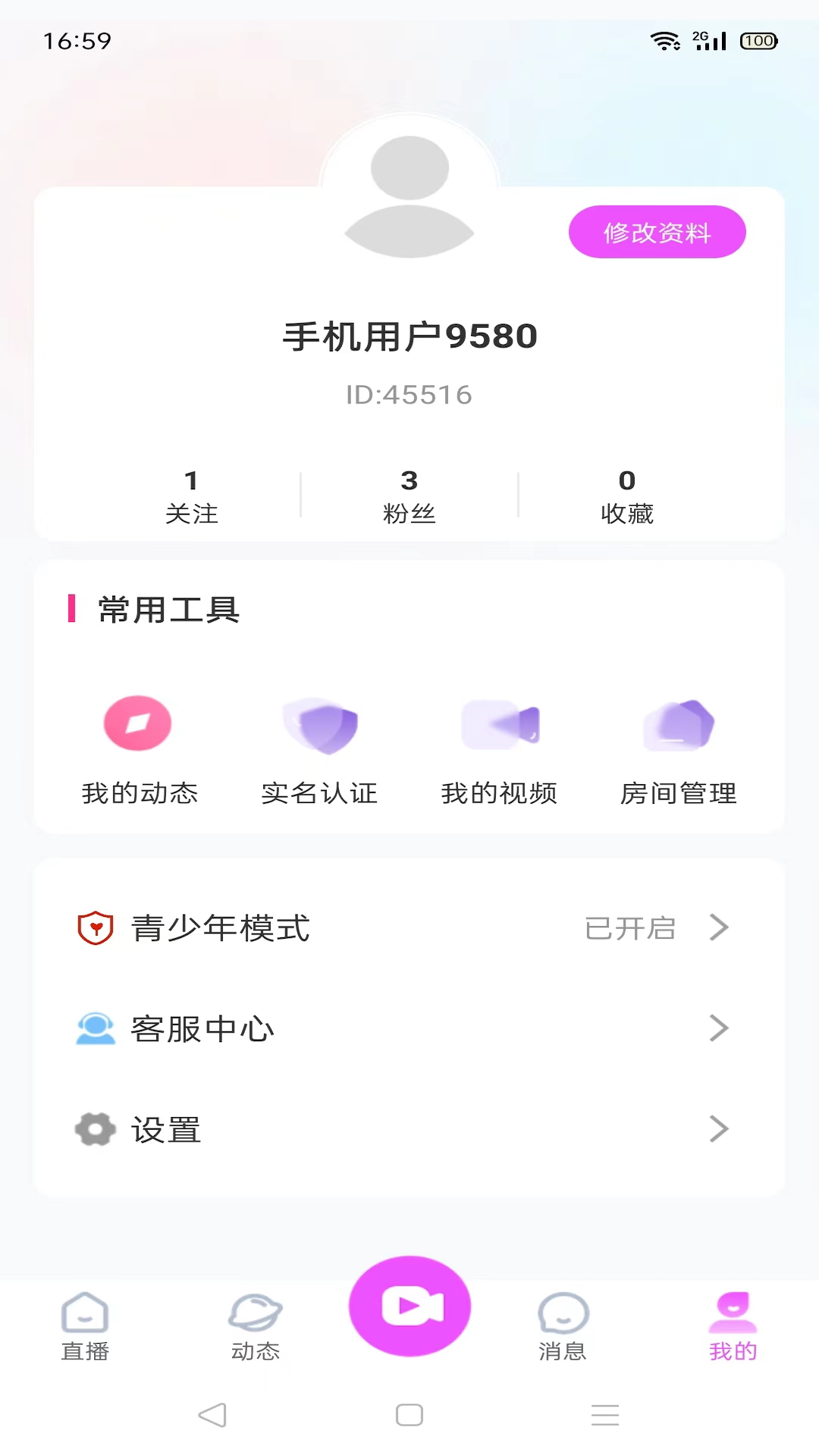Start a live video with the center camera button

pos(410,1306)
